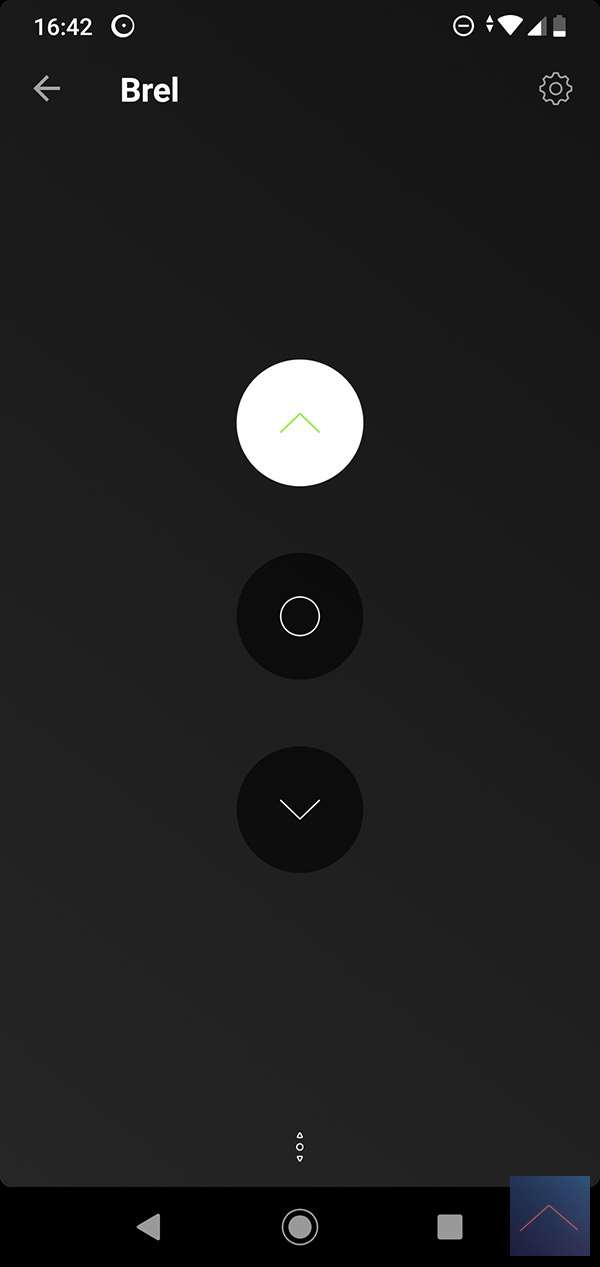Tap the system home button
The image size is (600, 1267).
point(300,1226)
